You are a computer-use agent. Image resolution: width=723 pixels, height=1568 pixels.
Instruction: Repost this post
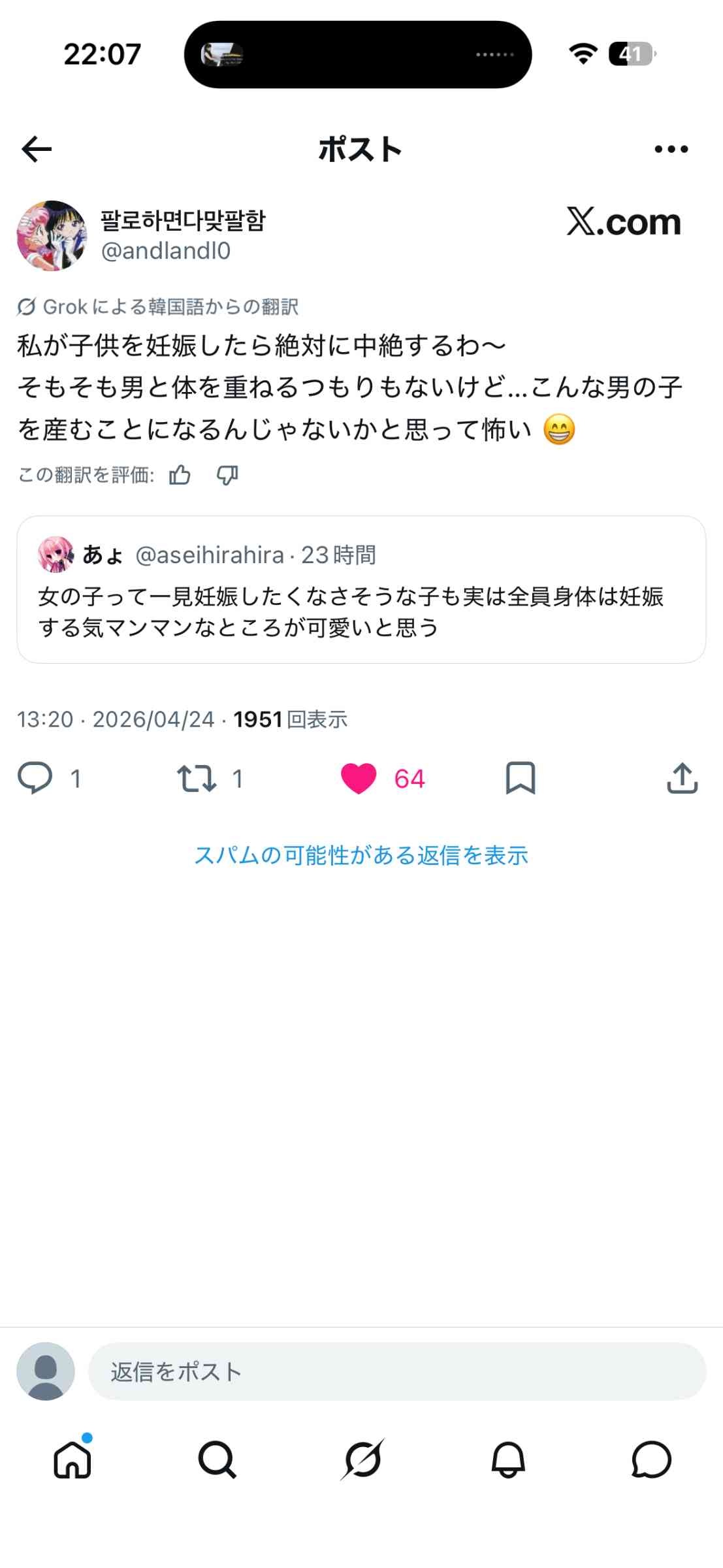tap(197, 778)
